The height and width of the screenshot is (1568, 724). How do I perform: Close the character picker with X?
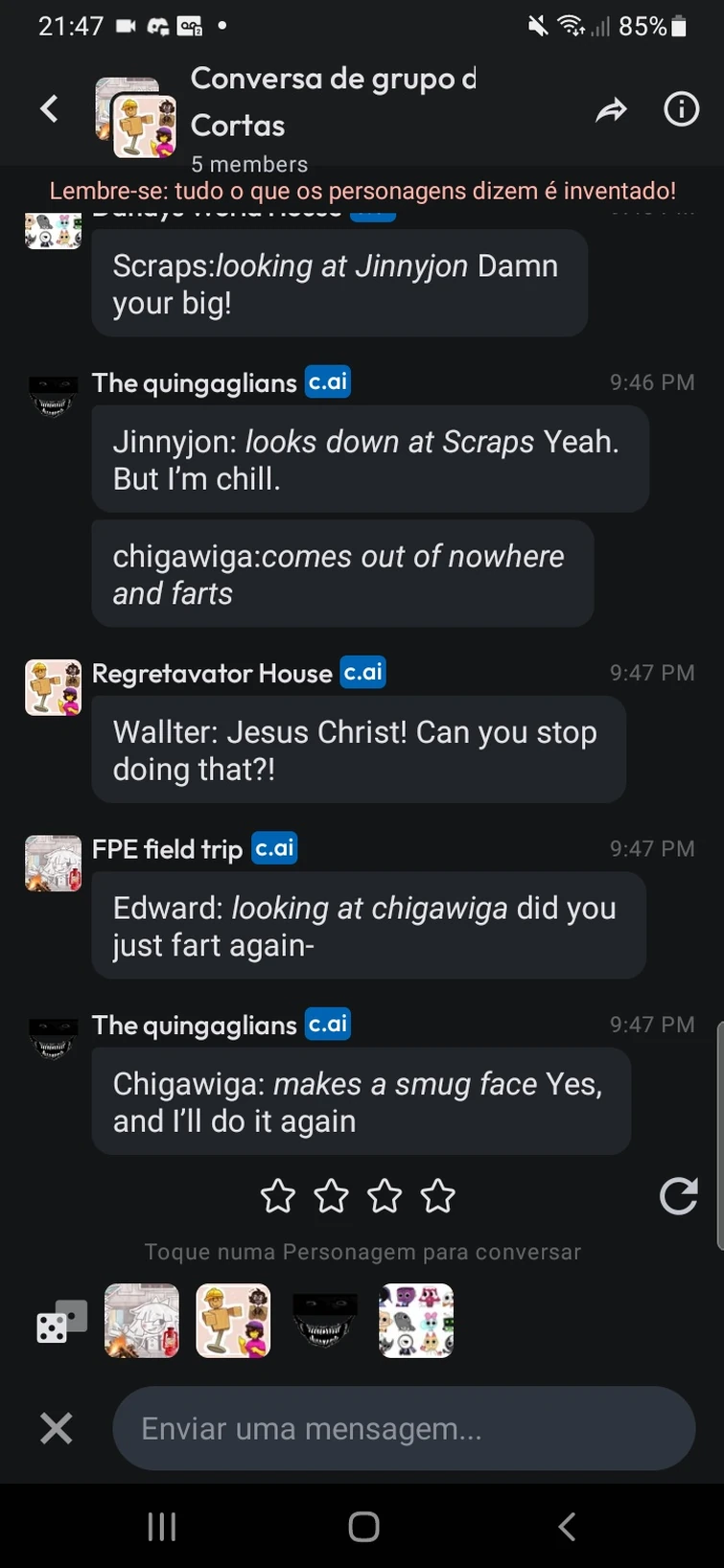[57, 1428]
